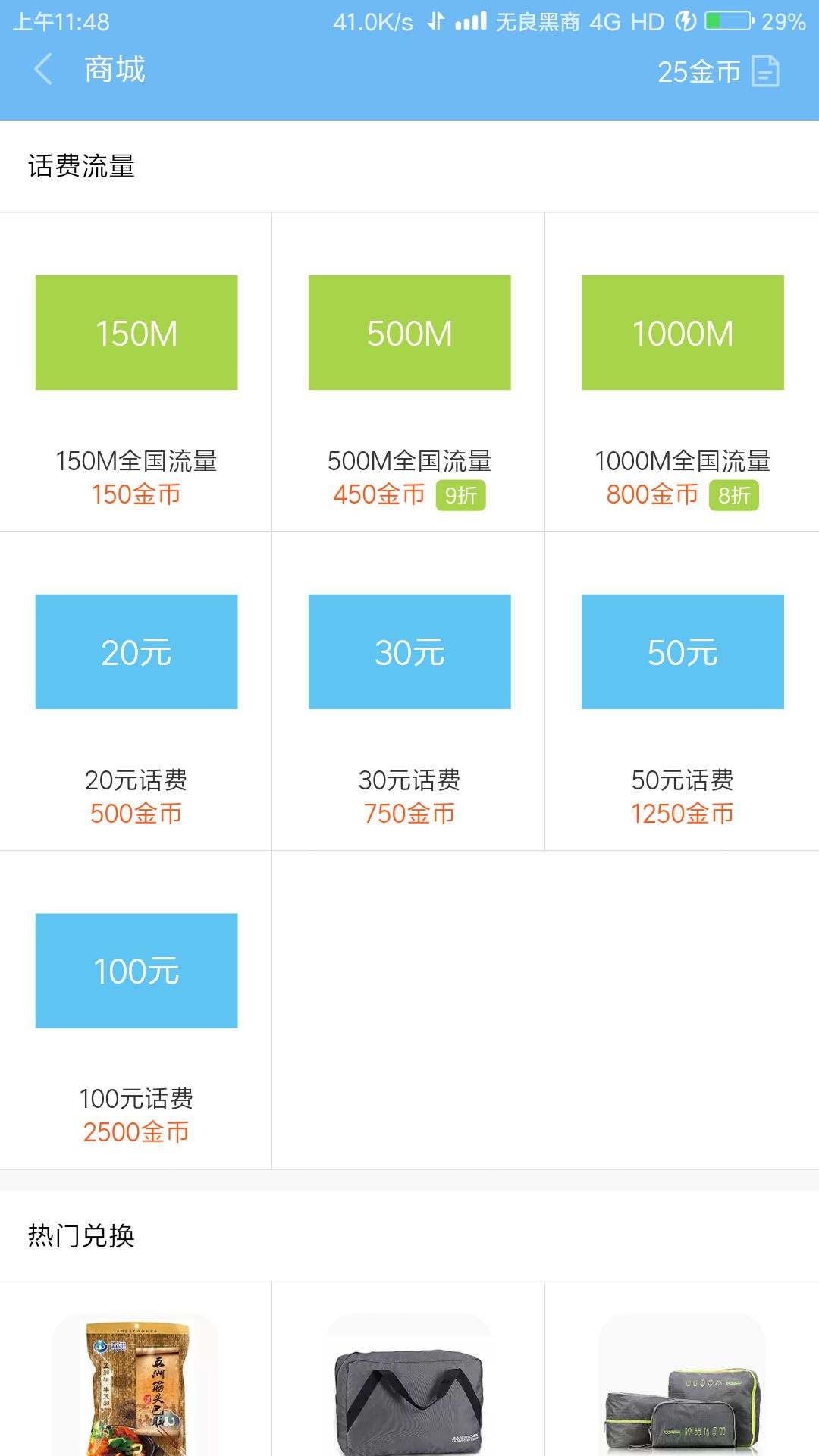Choose the 30元 phone credit card
This screenshot has height=1456, width=819.
409,651
